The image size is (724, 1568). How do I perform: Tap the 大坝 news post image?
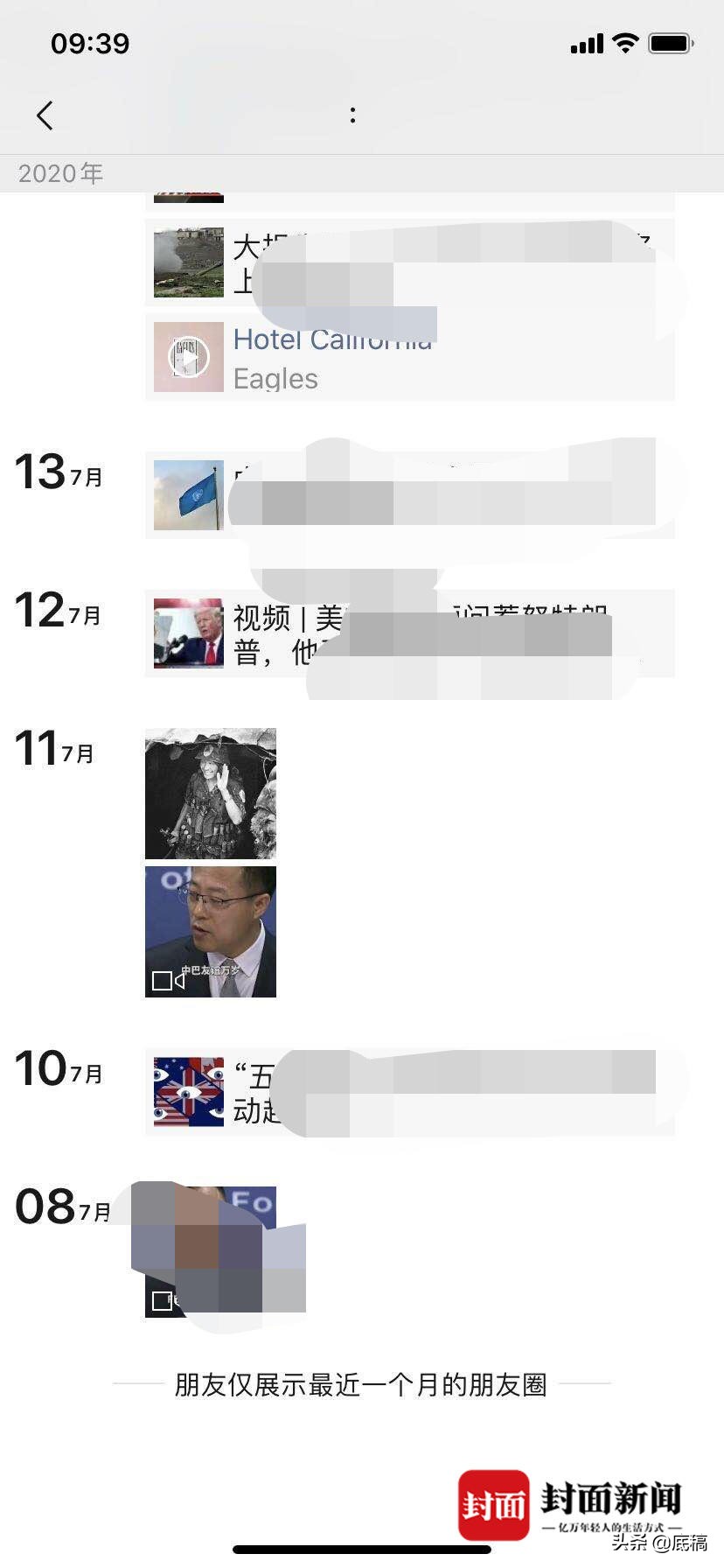click(188, 262)
